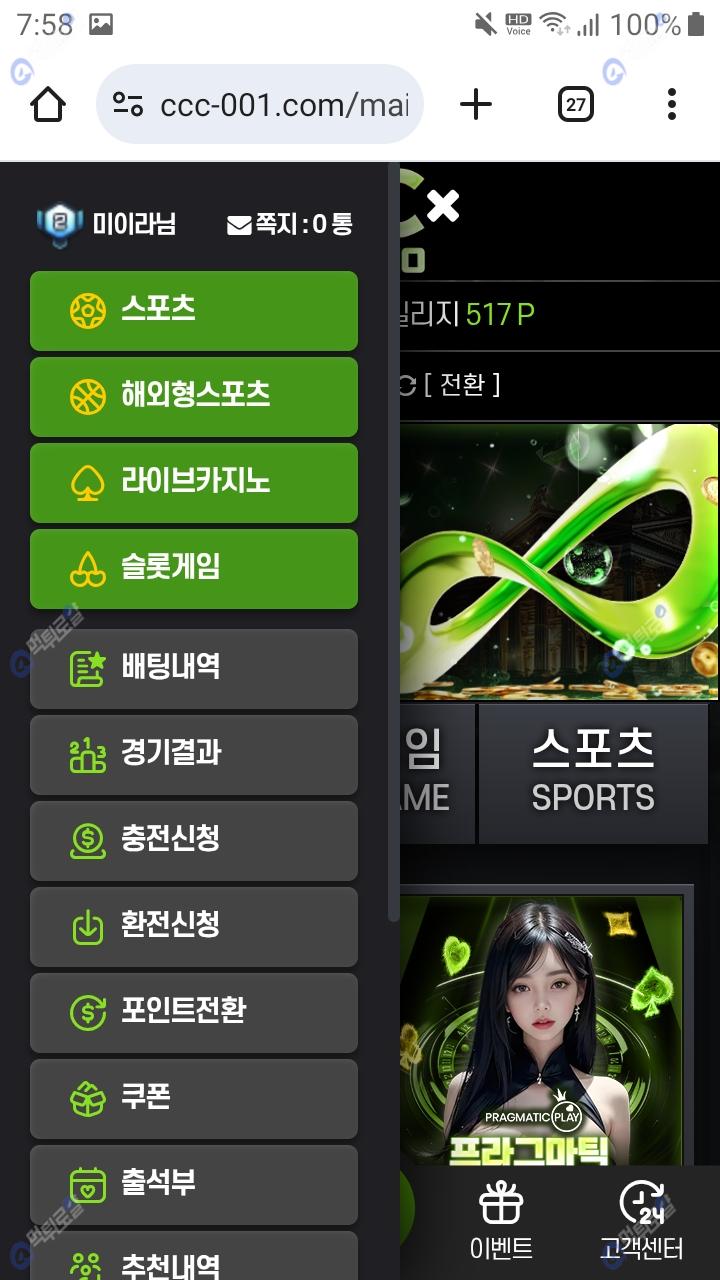Viewport: 720px width, 1280px height.
Task: Open 이벤트 events in bottom bar
Action: click(501, 1222)
